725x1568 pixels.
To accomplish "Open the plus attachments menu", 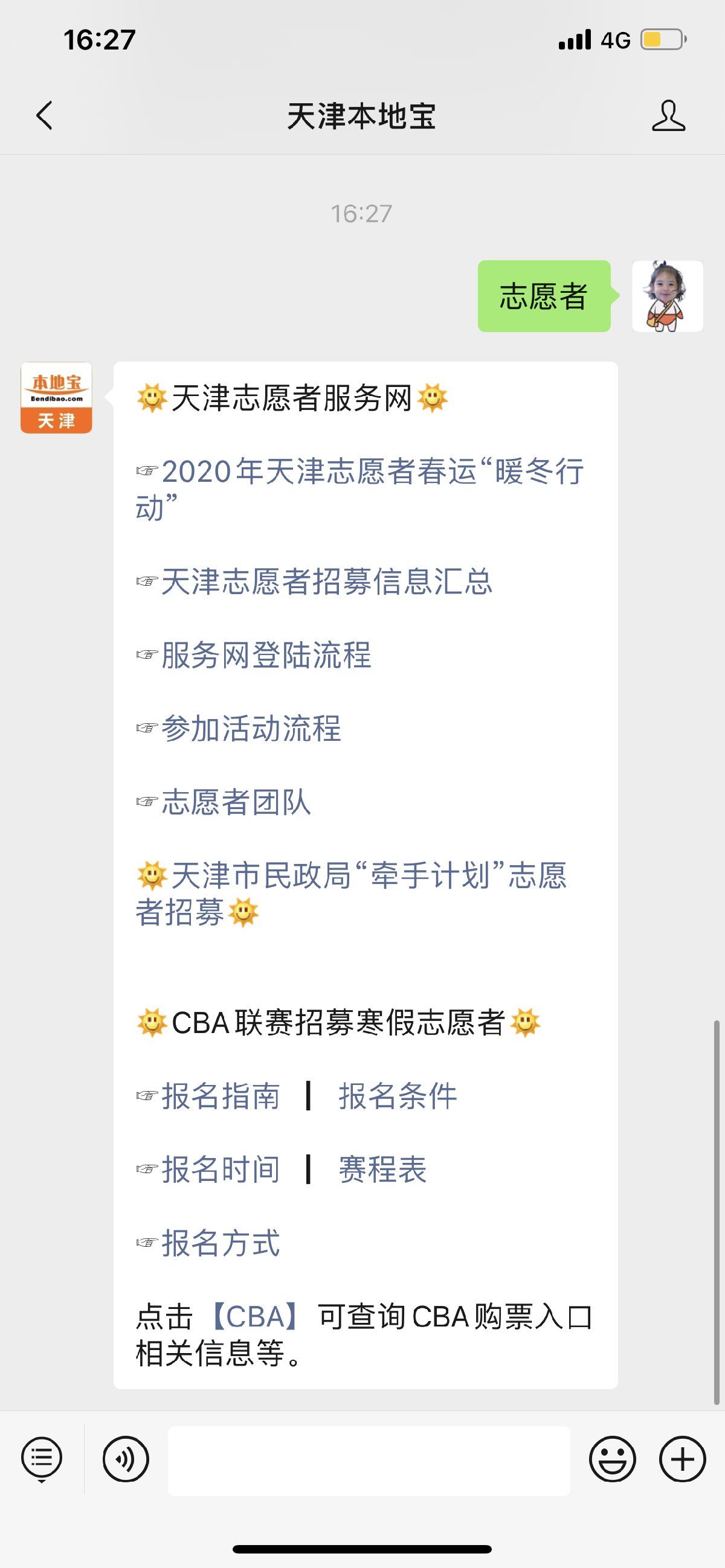I will click(682, 1459).
